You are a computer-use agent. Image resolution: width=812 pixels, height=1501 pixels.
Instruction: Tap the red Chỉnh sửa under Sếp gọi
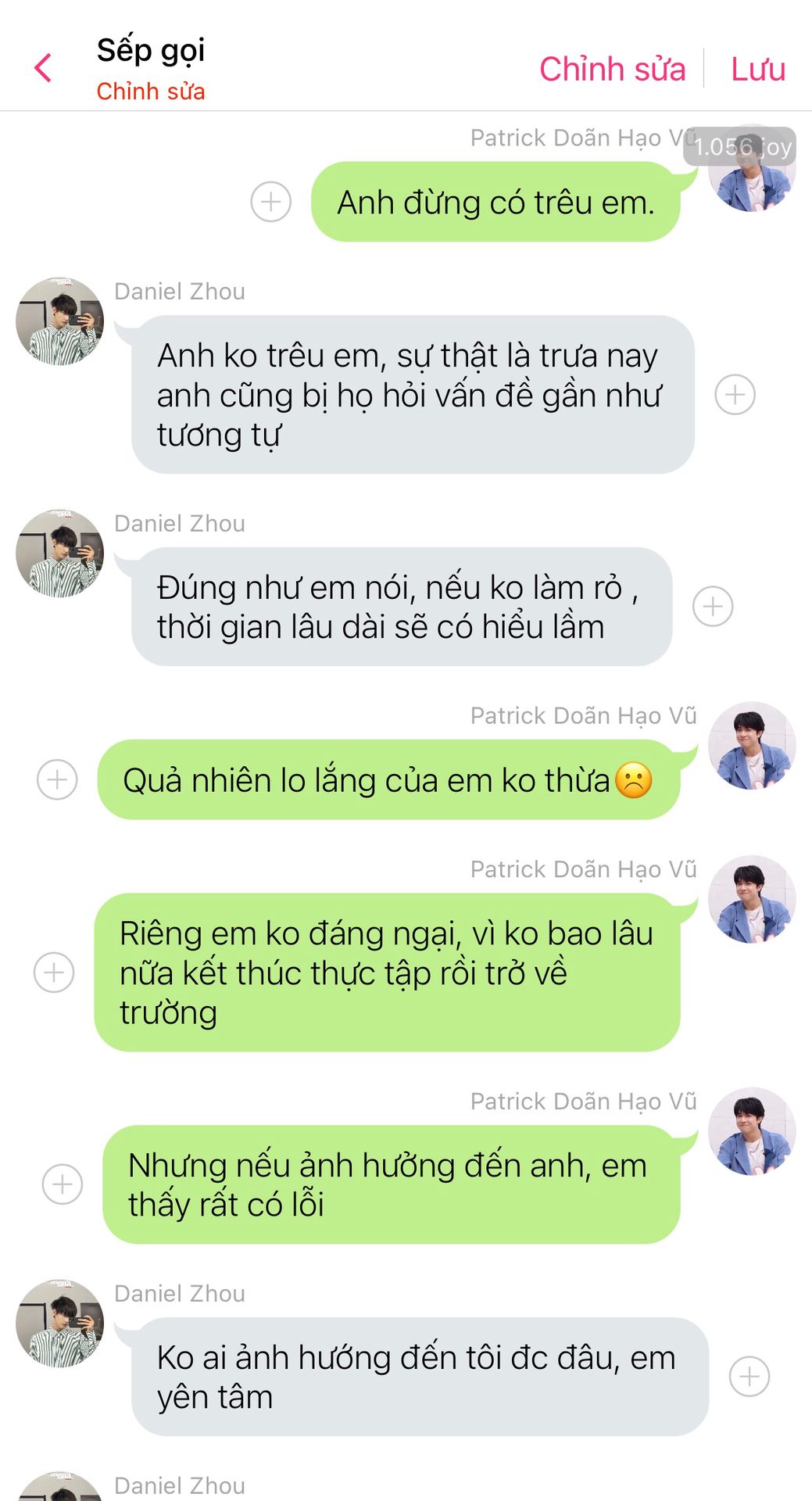pos(151,91)
